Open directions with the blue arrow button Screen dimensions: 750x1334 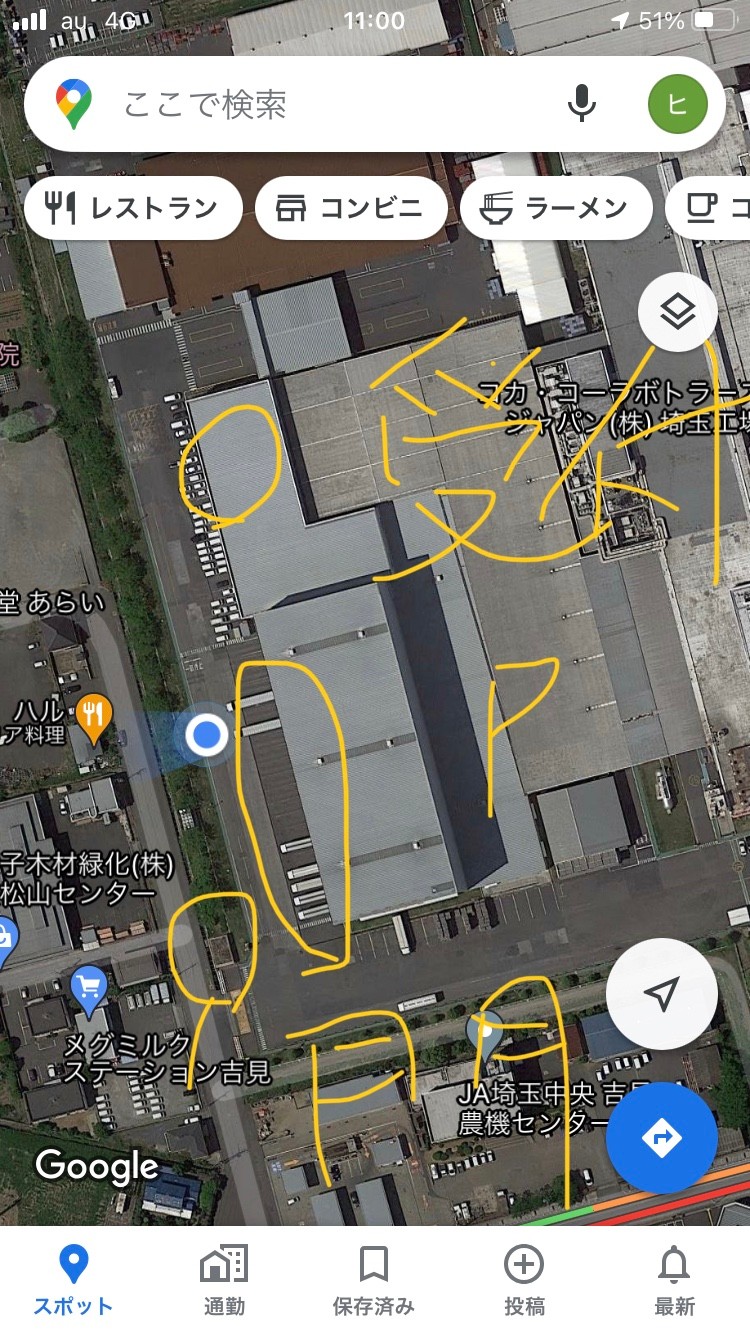661,1137
